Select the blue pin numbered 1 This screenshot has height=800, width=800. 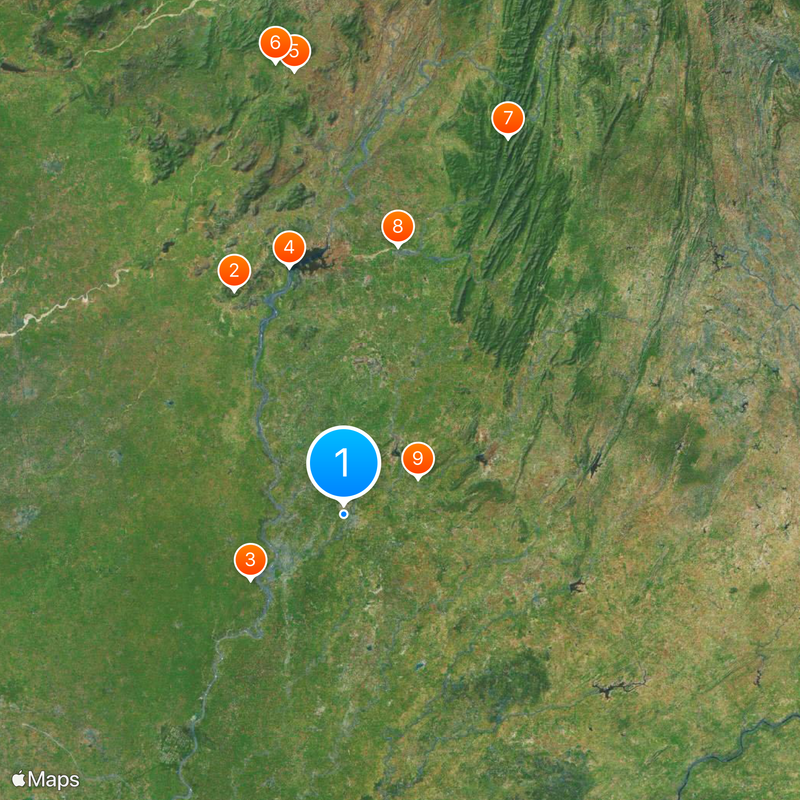click(343, 463)
